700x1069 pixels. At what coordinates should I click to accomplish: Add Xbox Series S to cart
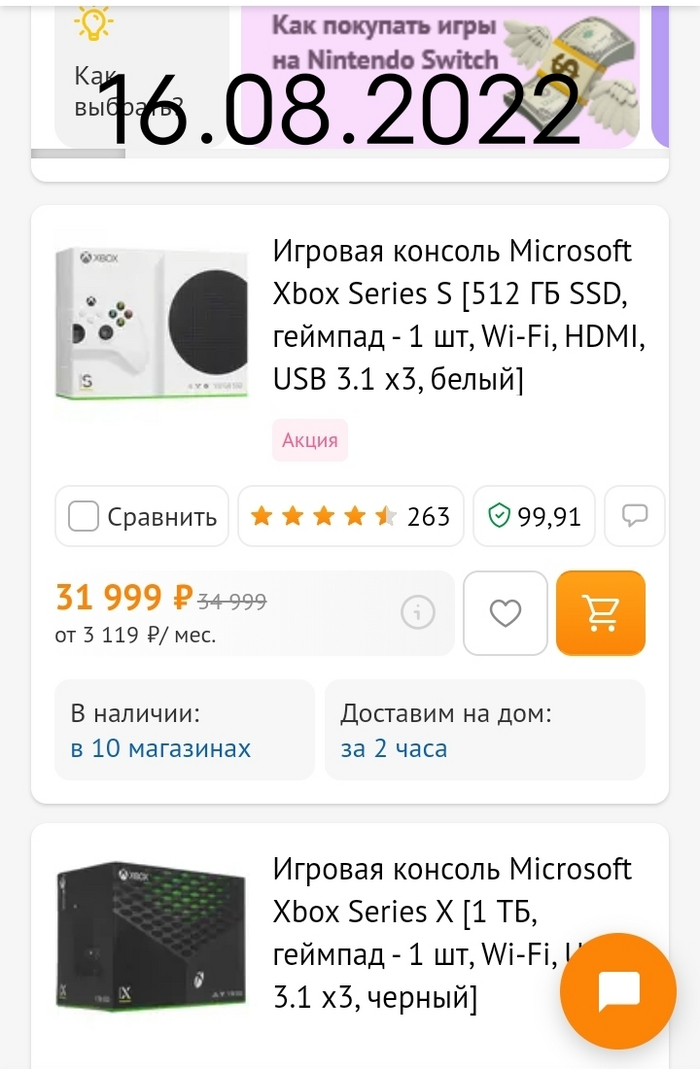[600, 613]
